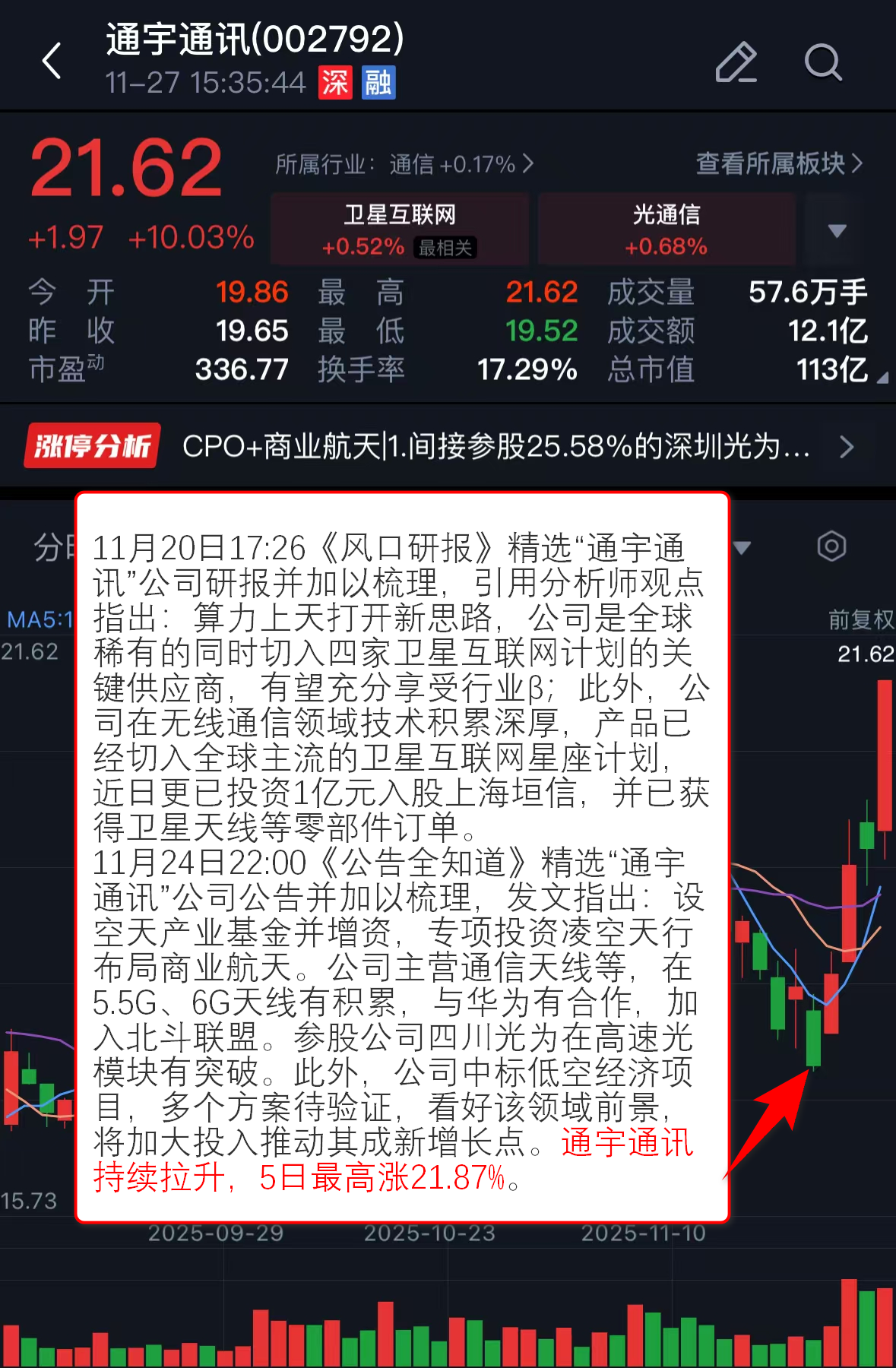
Task: Open the edit pencil icon
Action: click(x=736, y=62)
